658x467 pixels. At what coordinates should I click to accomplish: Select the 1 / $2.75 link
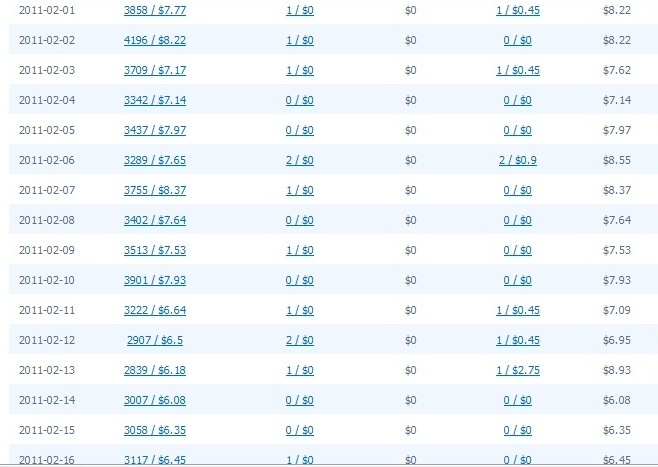[x=517, y=371]
